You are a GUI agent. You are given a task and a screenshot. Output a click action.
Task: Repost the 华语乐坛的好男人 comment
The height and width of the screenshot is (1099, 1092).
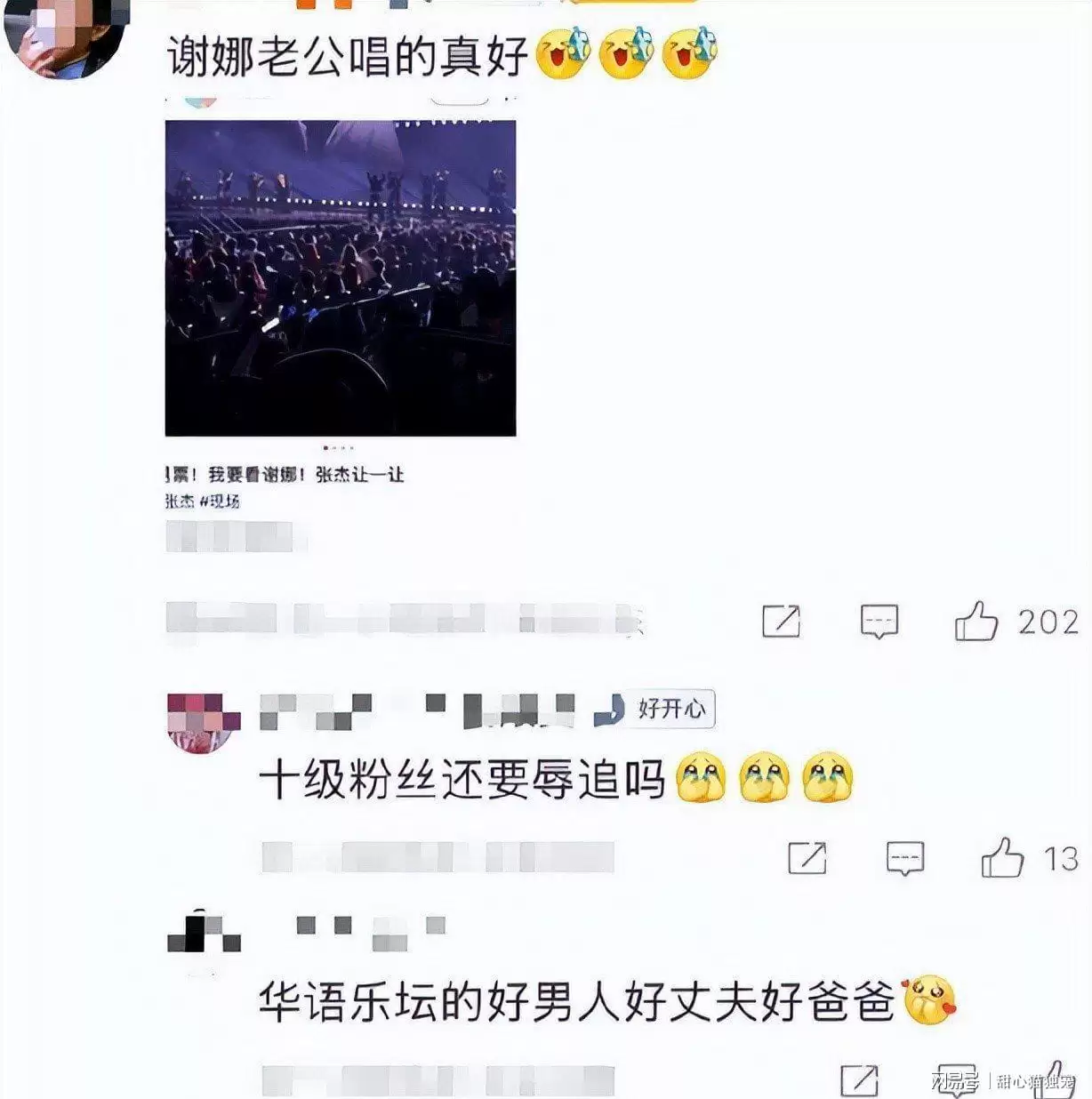(x=859, y=1079)
